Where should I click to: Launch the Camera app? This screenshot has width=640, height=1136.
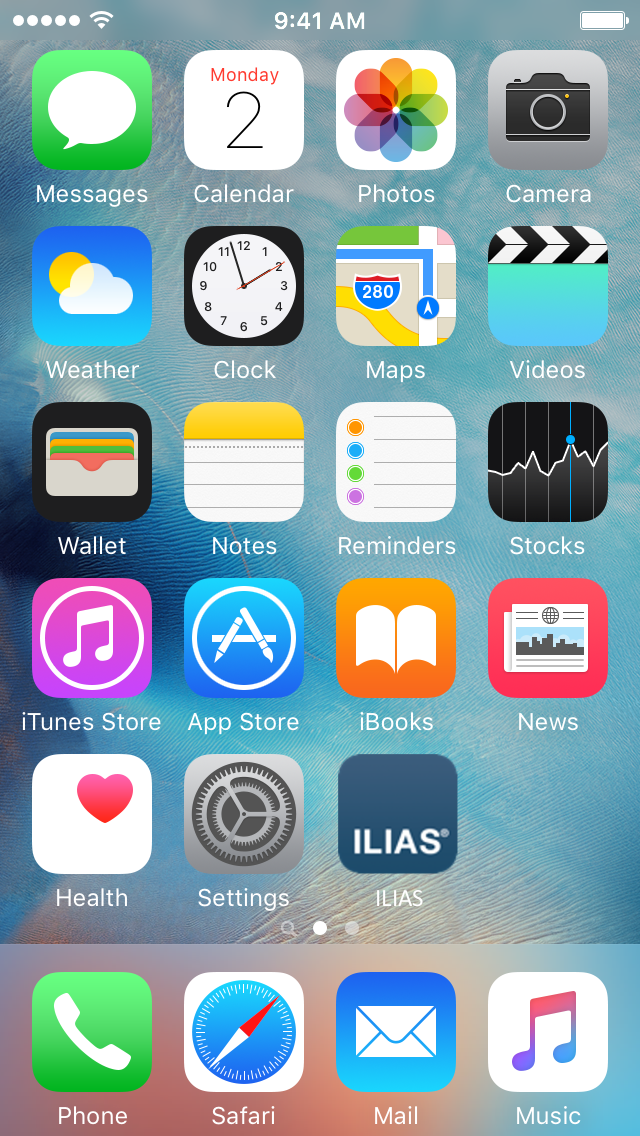coord(548,110)
